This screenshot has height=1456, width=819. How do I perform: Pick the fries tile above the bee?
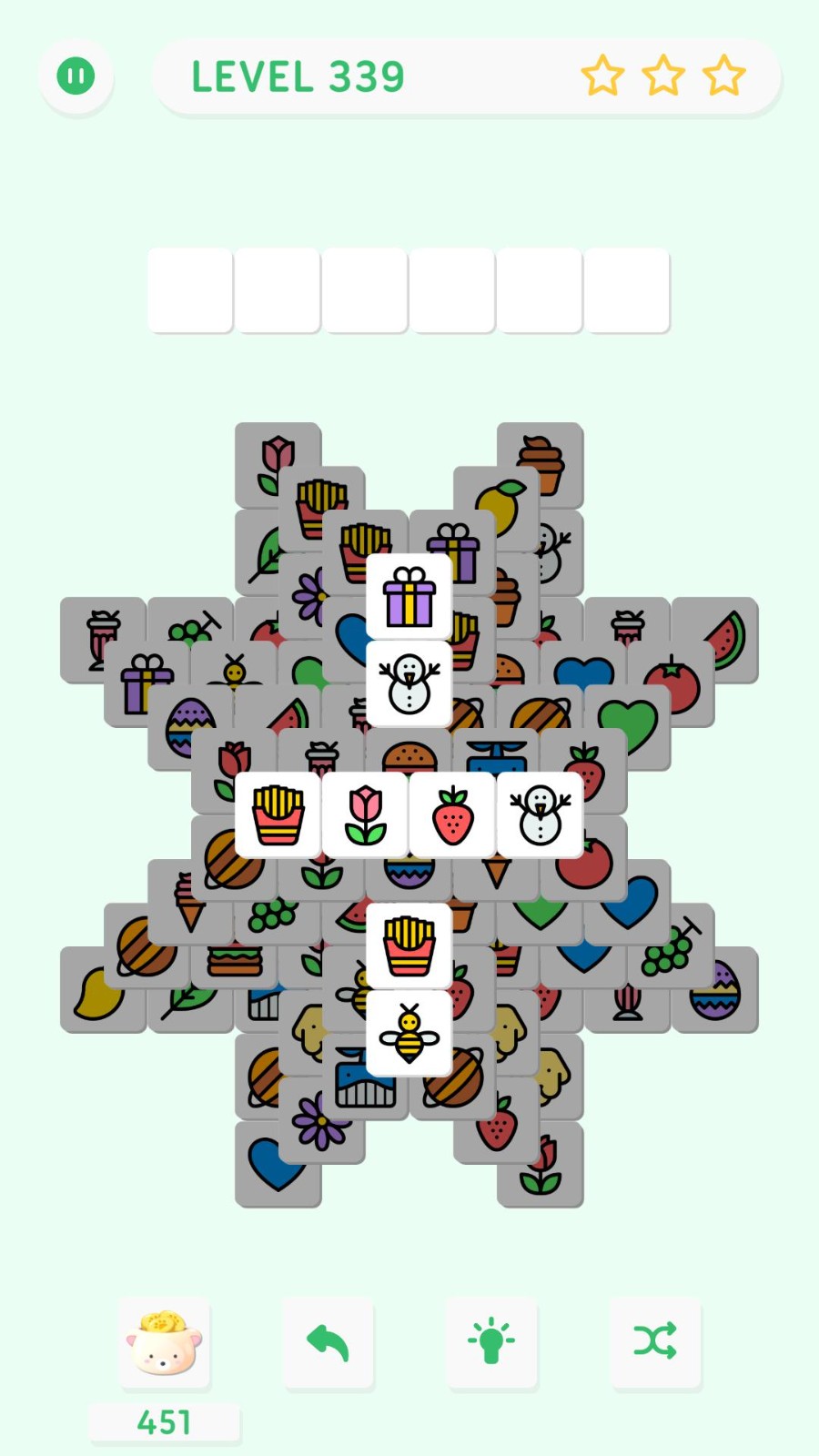point(409,945)
